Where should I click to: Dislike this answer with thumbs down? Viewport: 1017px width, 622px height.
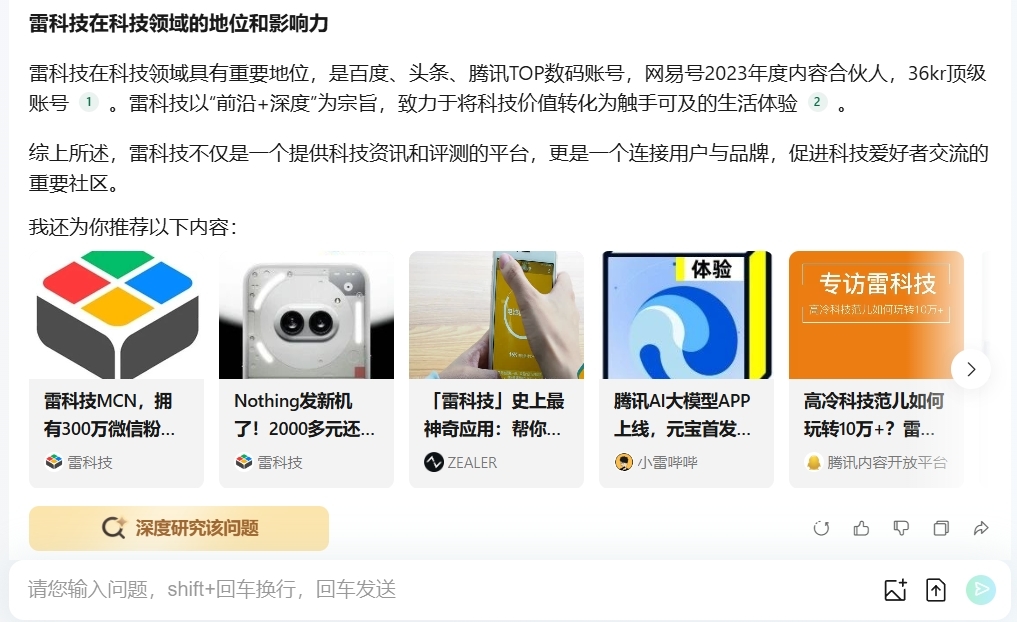(x=901, y=528)
